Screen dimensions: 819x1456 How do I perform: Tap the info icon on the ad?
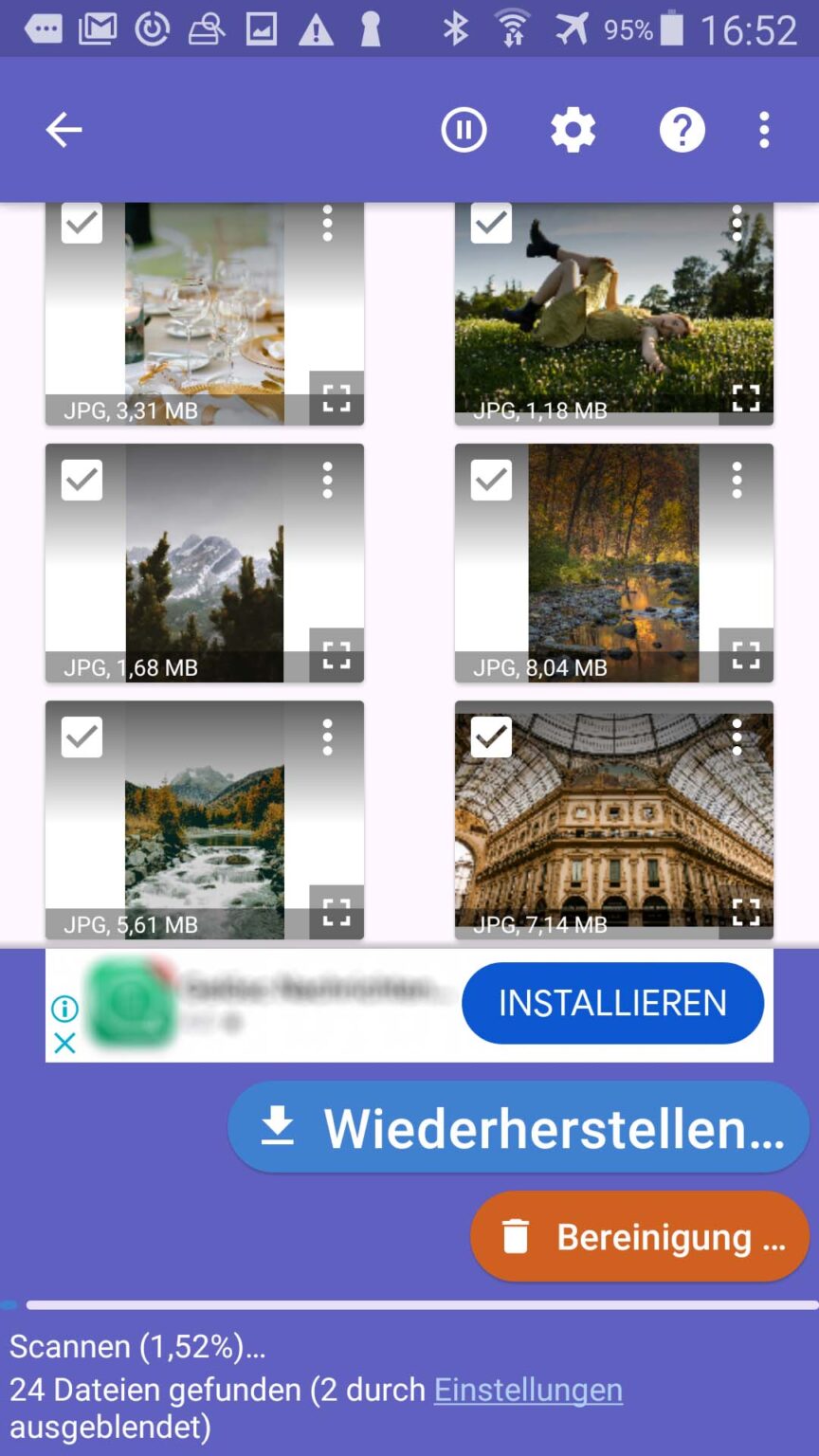[x=64, y=1008]
